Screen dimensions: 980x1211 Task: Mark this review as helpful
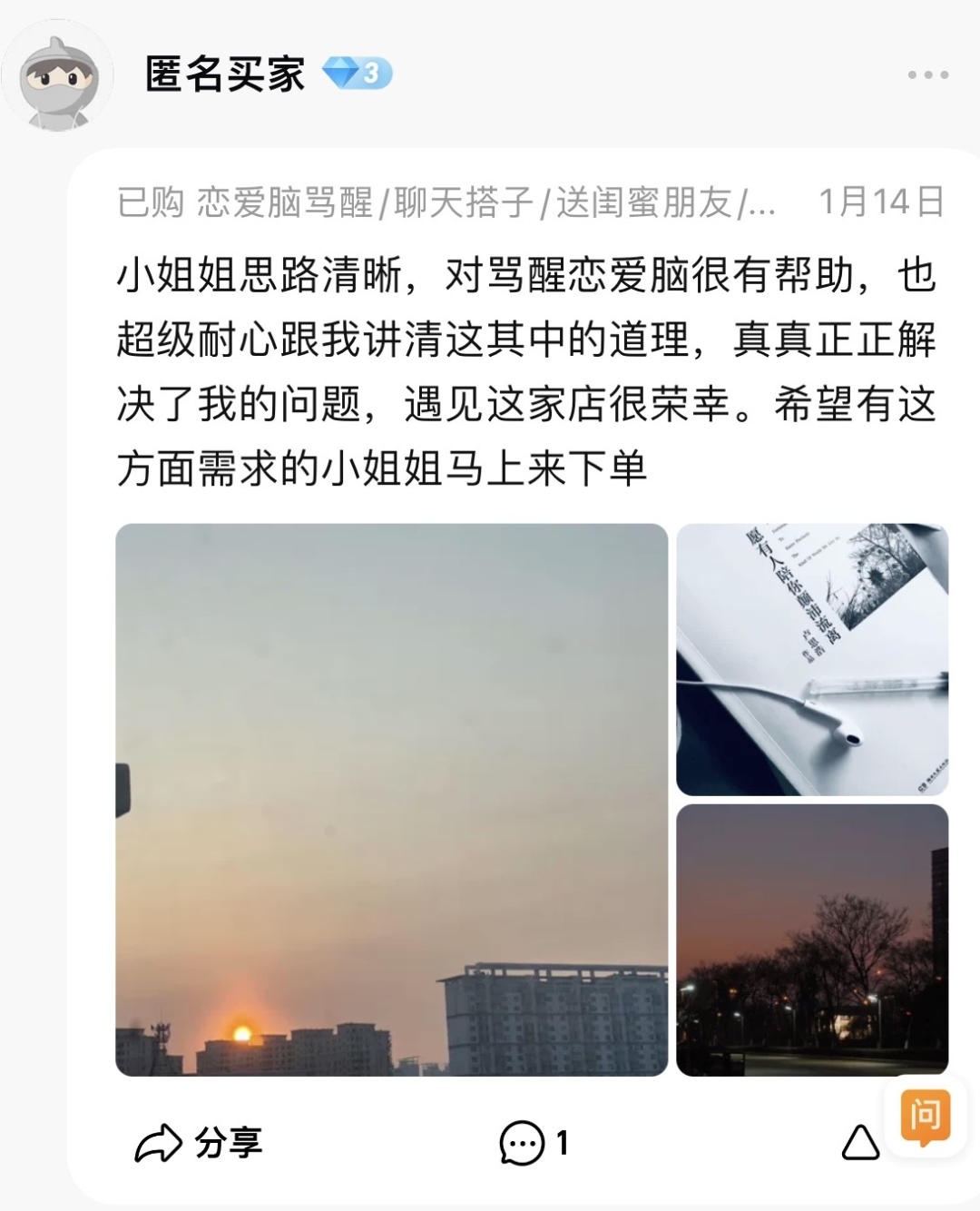click(859, 1143)
